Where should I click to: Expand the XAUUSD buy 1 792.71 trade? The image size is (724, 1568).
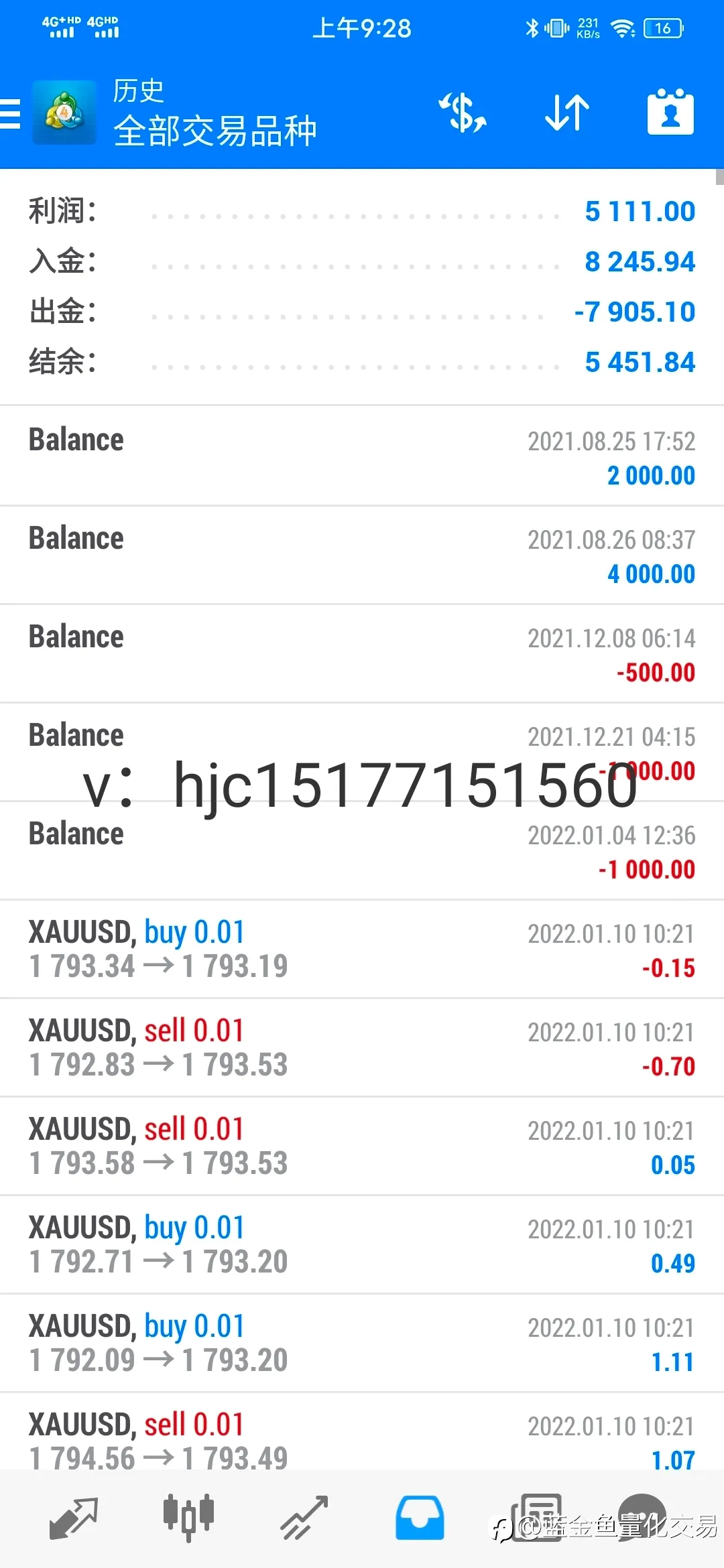tap(362, 1244)
